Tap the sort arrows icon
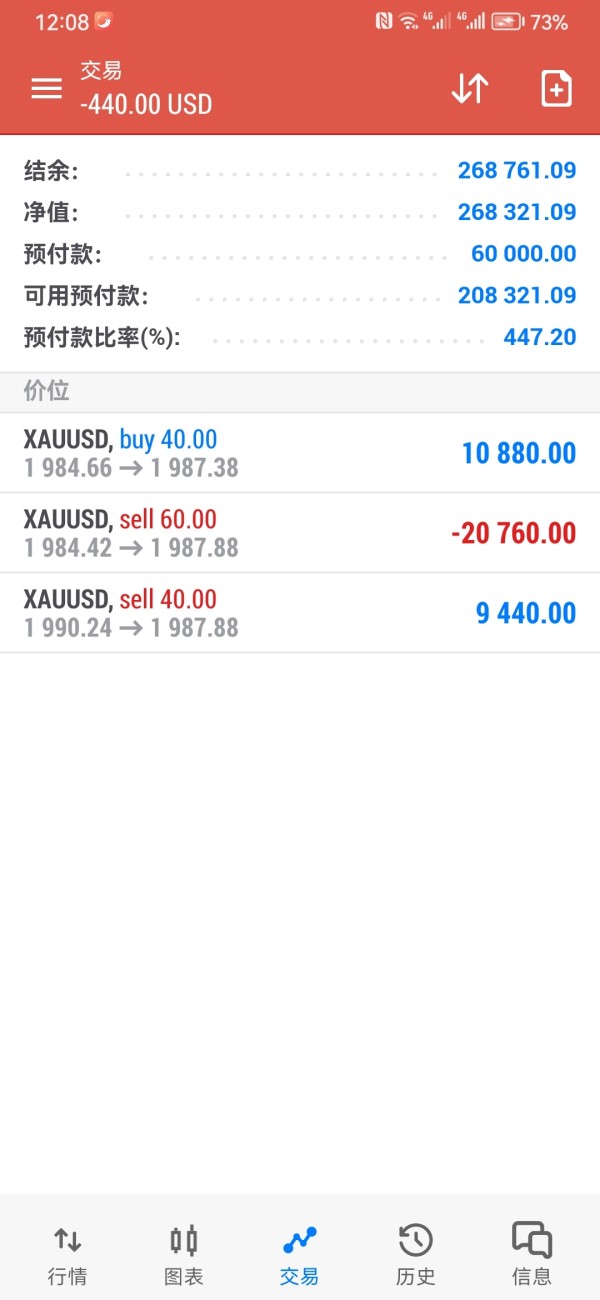The width and height of the screenshot is (600, 1300). click(470, 88)
